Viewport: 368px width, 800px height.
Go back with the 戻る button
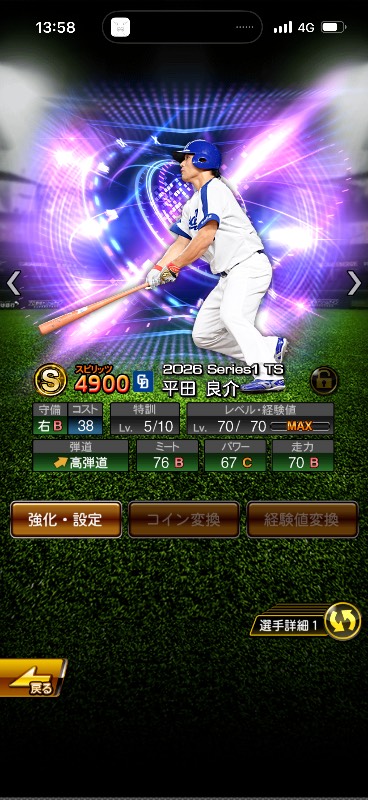33,678
